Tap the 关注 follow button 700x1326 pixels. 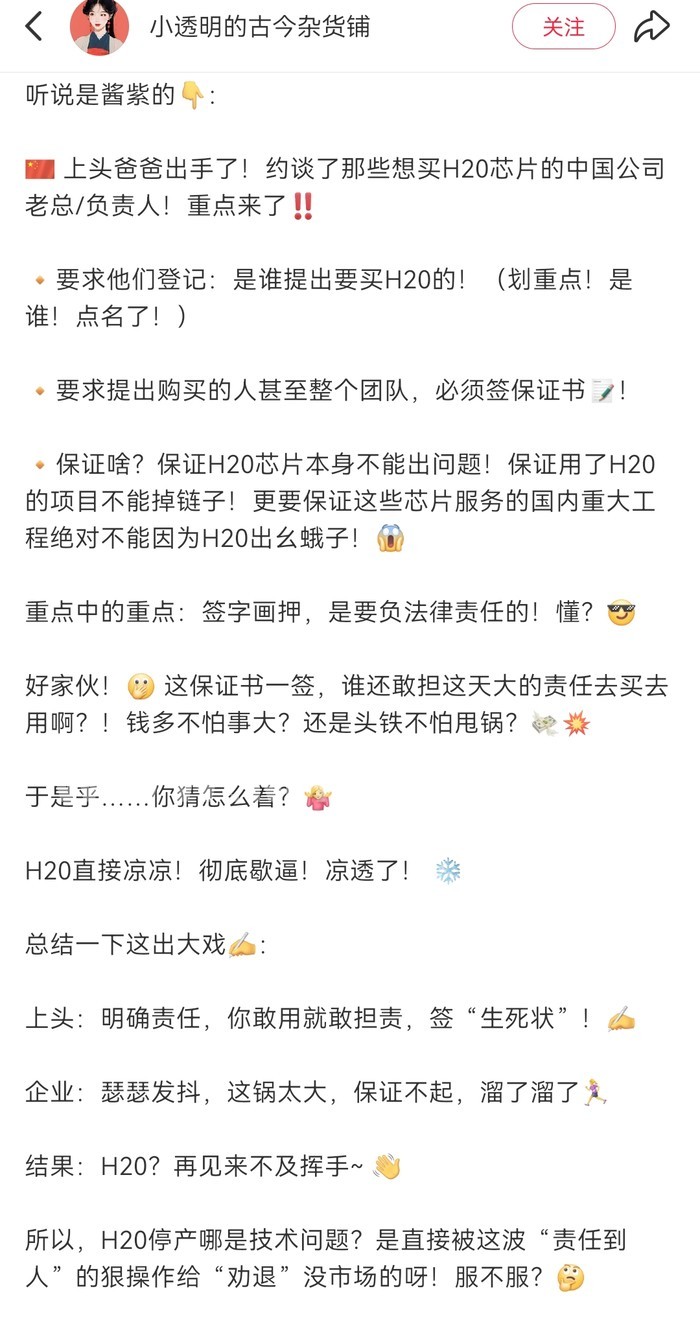pos(563,27)
